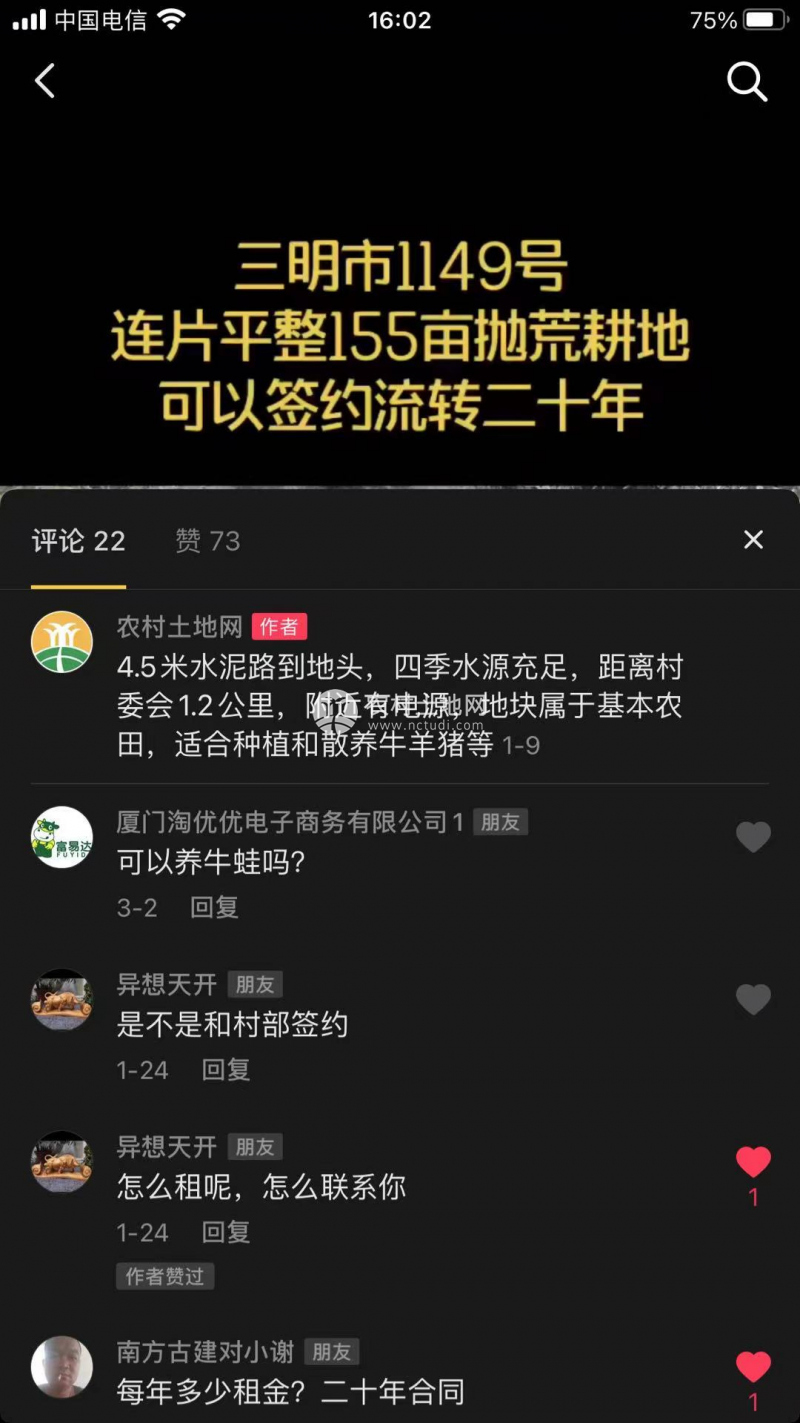Screen dimensions: 800x1423
Task: Reply to the comment 可以养牛蛙吗？
Action: pyautogui.click(x=214, y=907)
